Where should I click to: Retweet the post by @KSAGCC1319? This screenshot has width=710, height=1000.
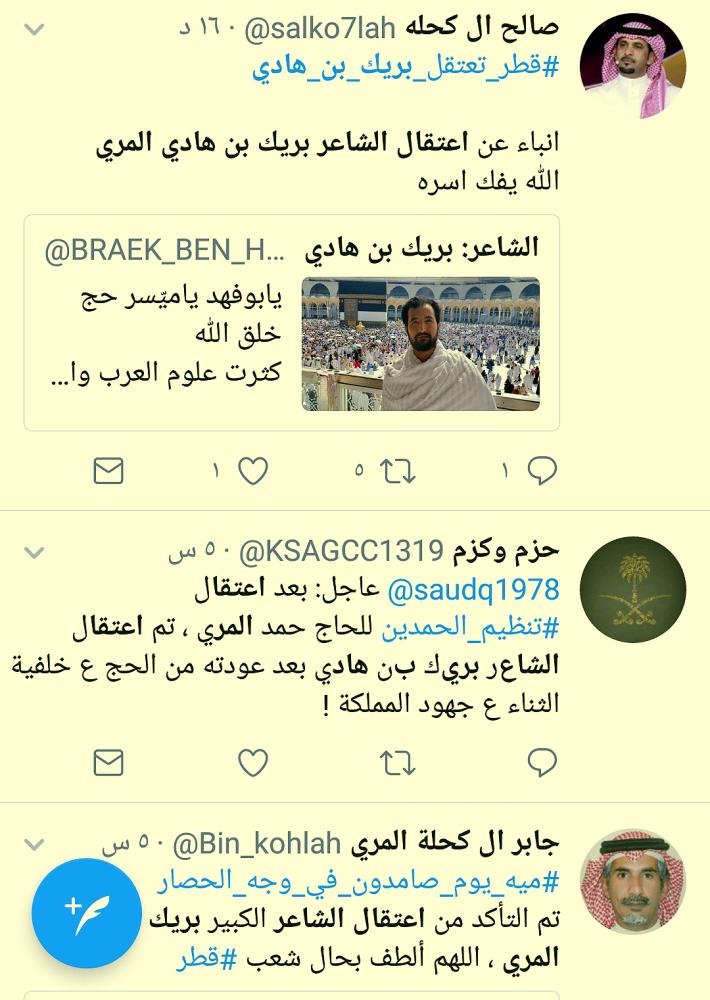(x=397, y=762)
